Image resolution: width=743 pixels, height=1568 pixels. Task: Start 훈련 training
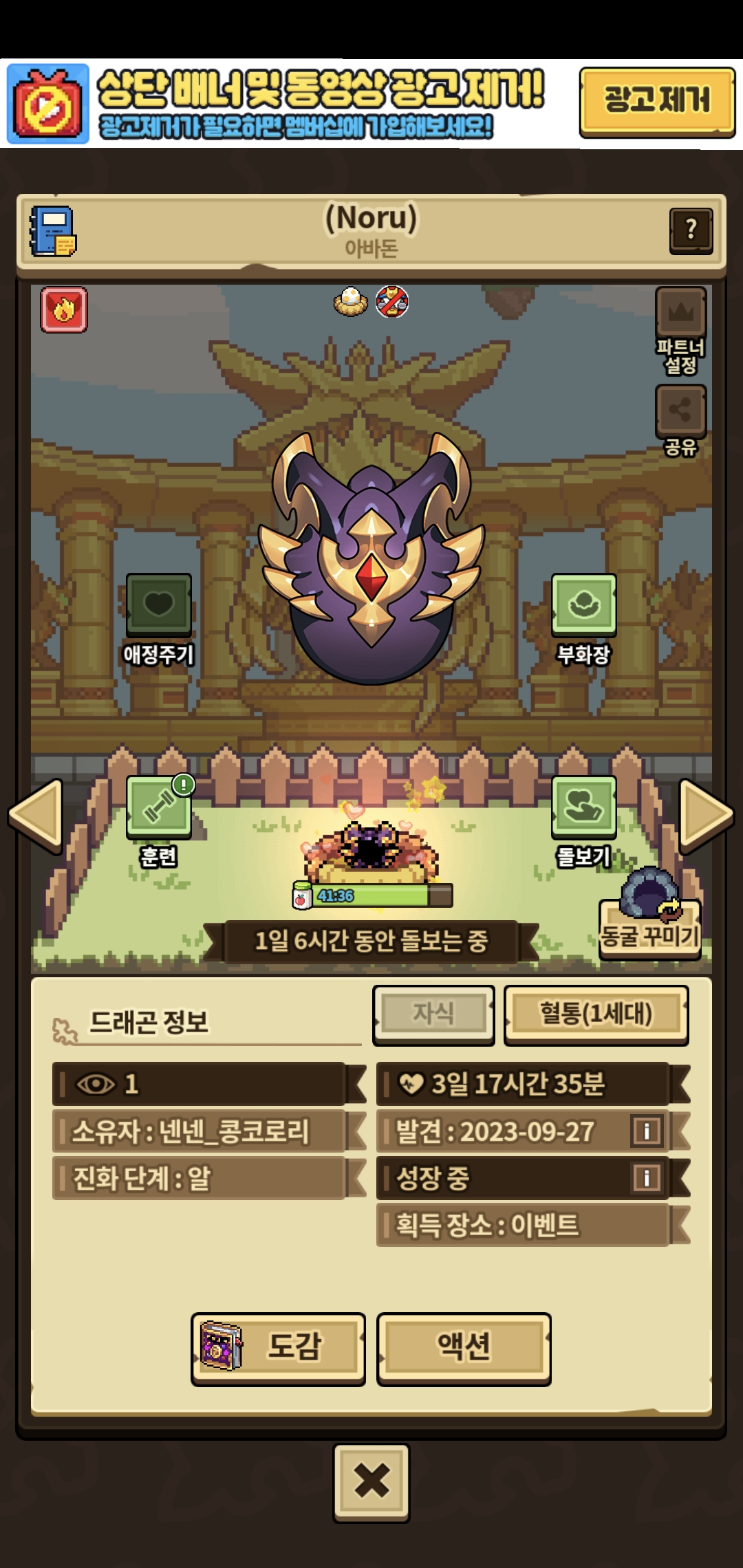[x=159, y=821]
